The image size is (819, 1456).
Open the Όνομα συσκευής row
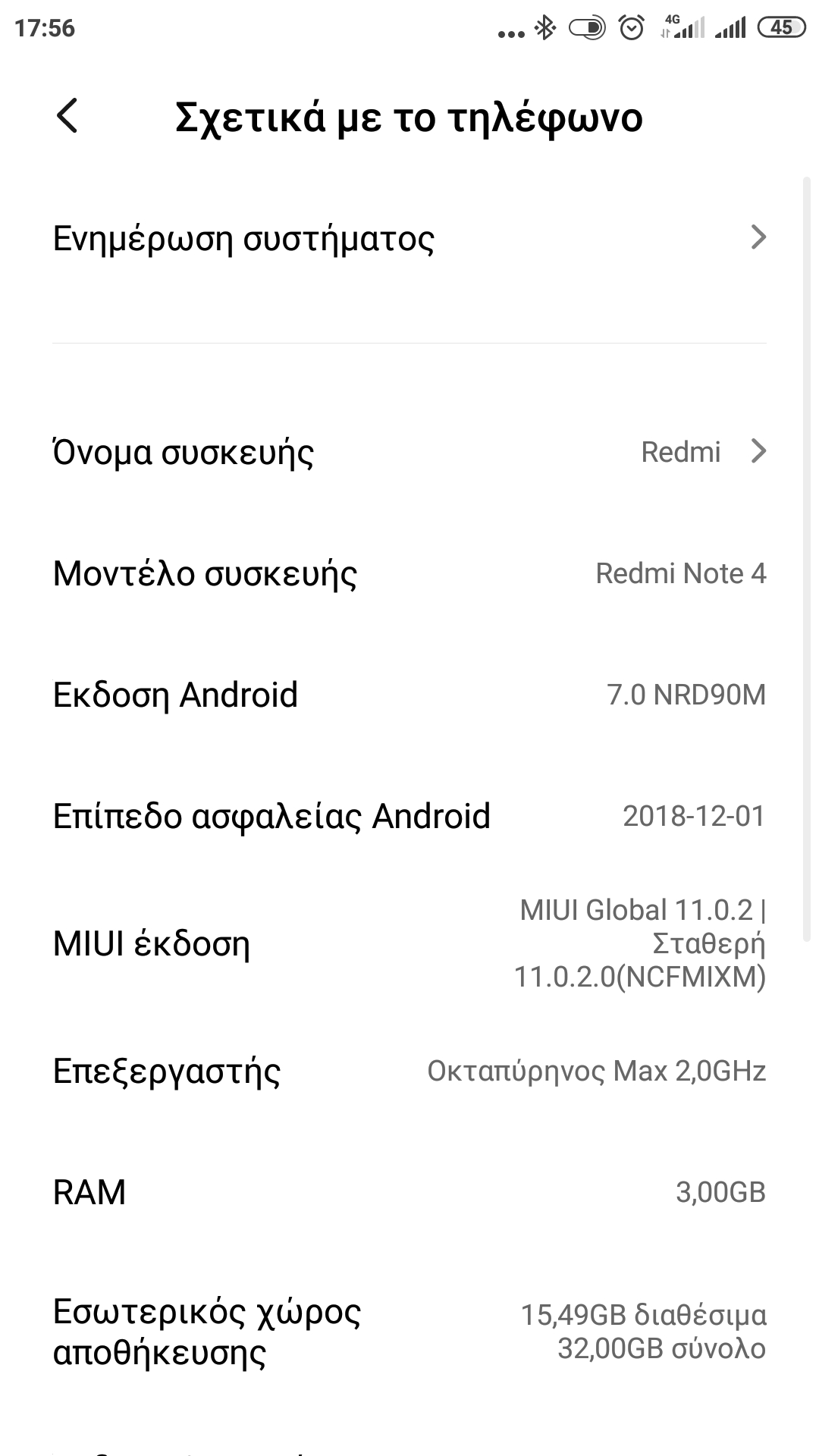pyautogui.click(x=409, y=453)
